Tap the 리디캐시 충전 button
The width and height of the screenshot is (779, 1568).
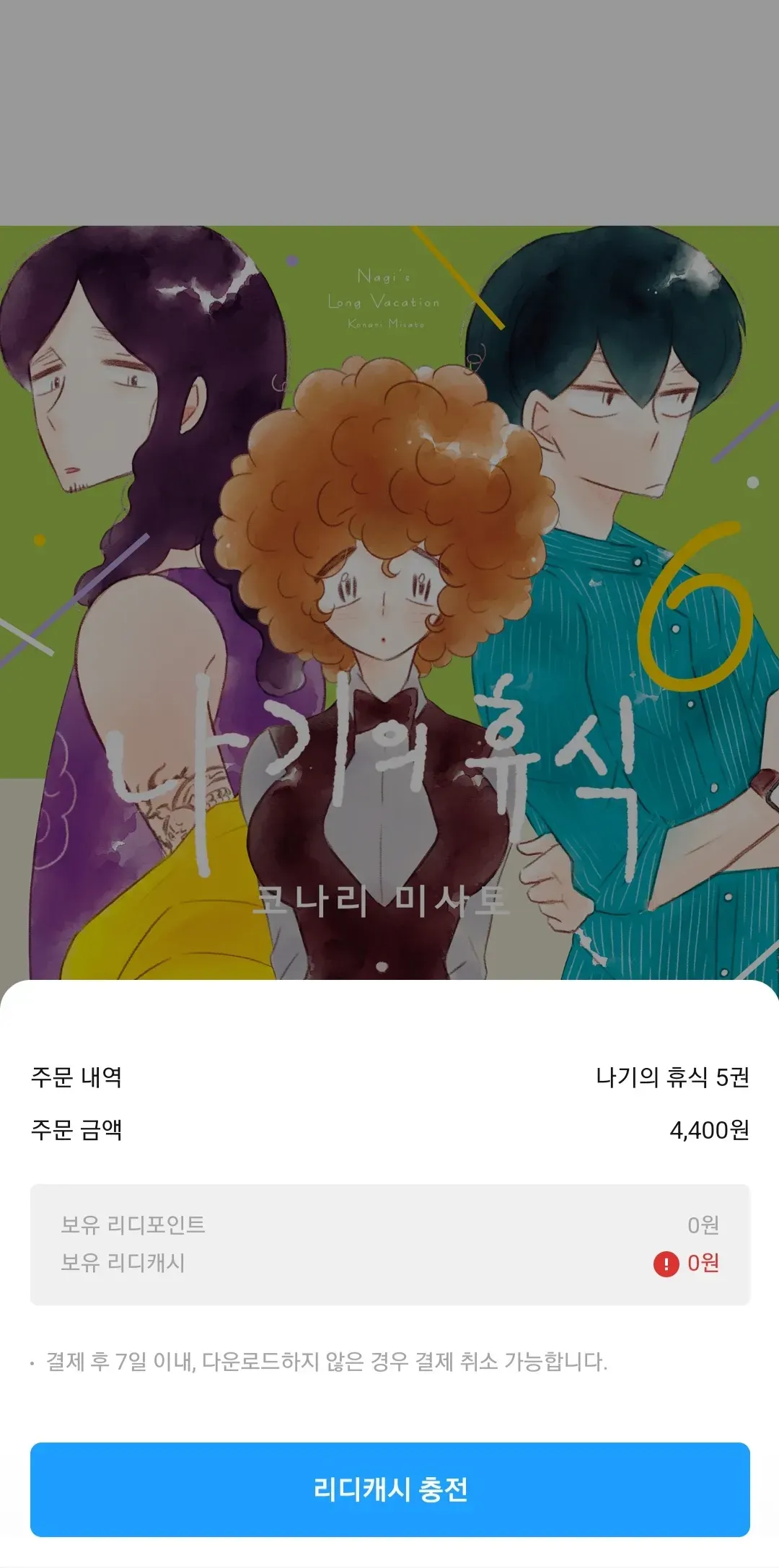click(389, 1489)
